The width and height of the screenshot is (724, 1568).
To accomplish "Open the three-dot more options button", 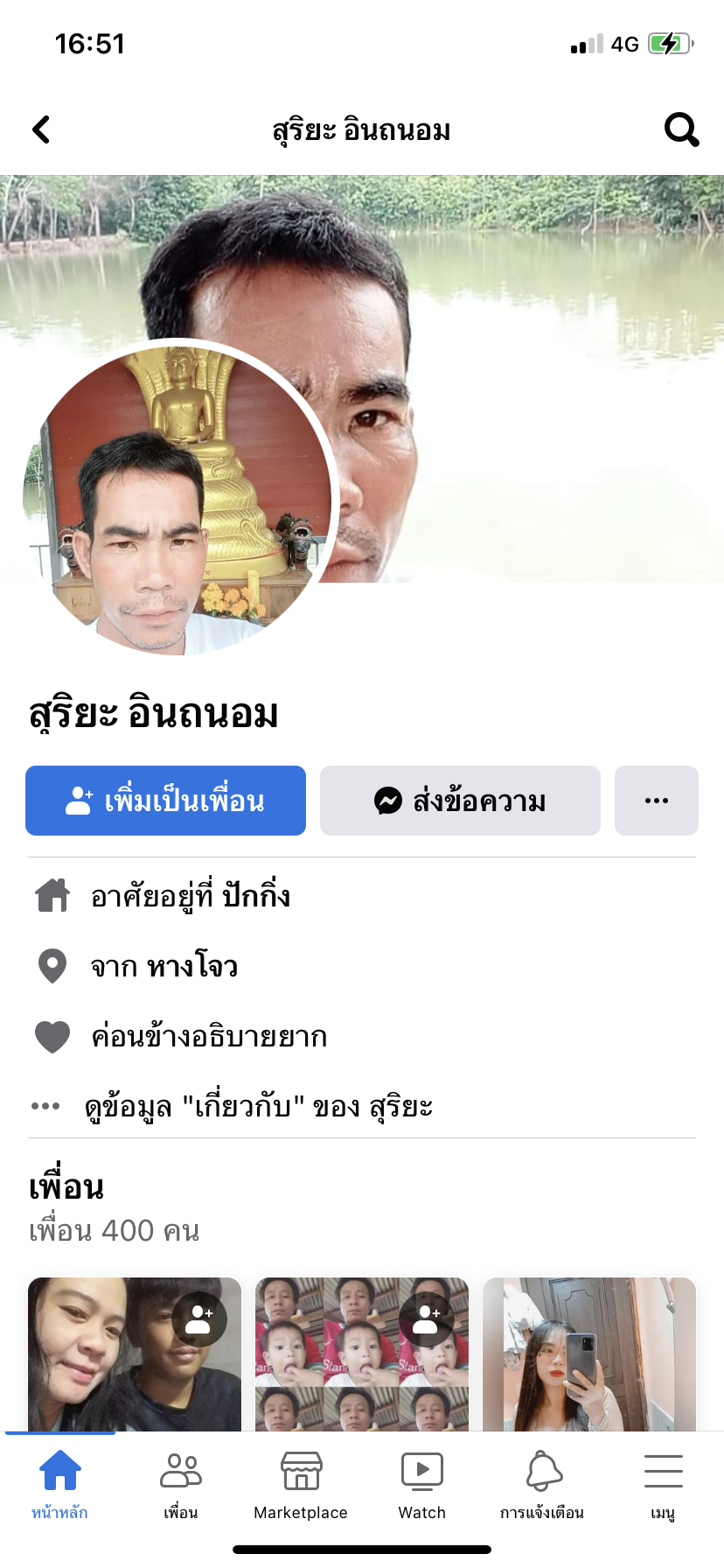I will [x=657, y=801].
